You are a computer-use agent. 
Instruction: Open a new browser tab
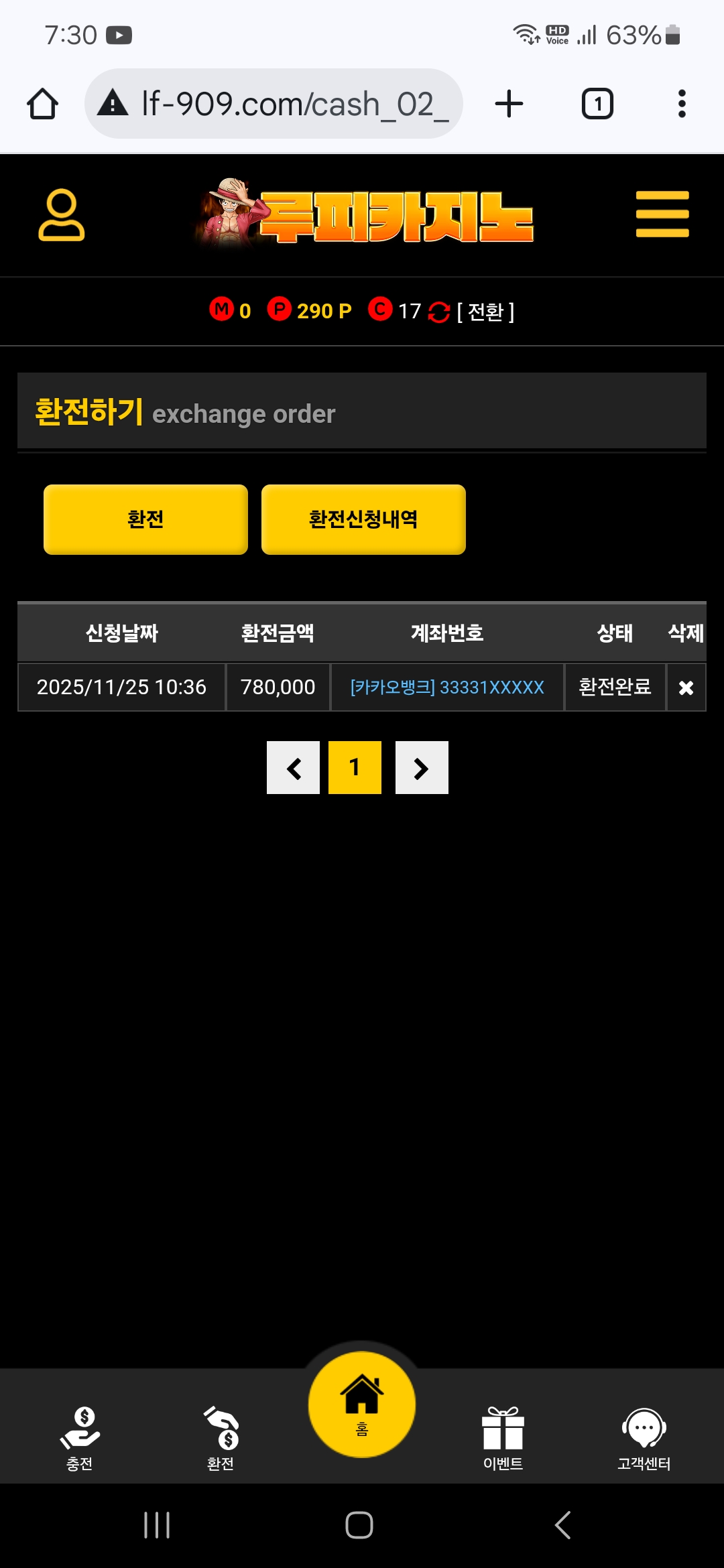click(x=509, y=104)
